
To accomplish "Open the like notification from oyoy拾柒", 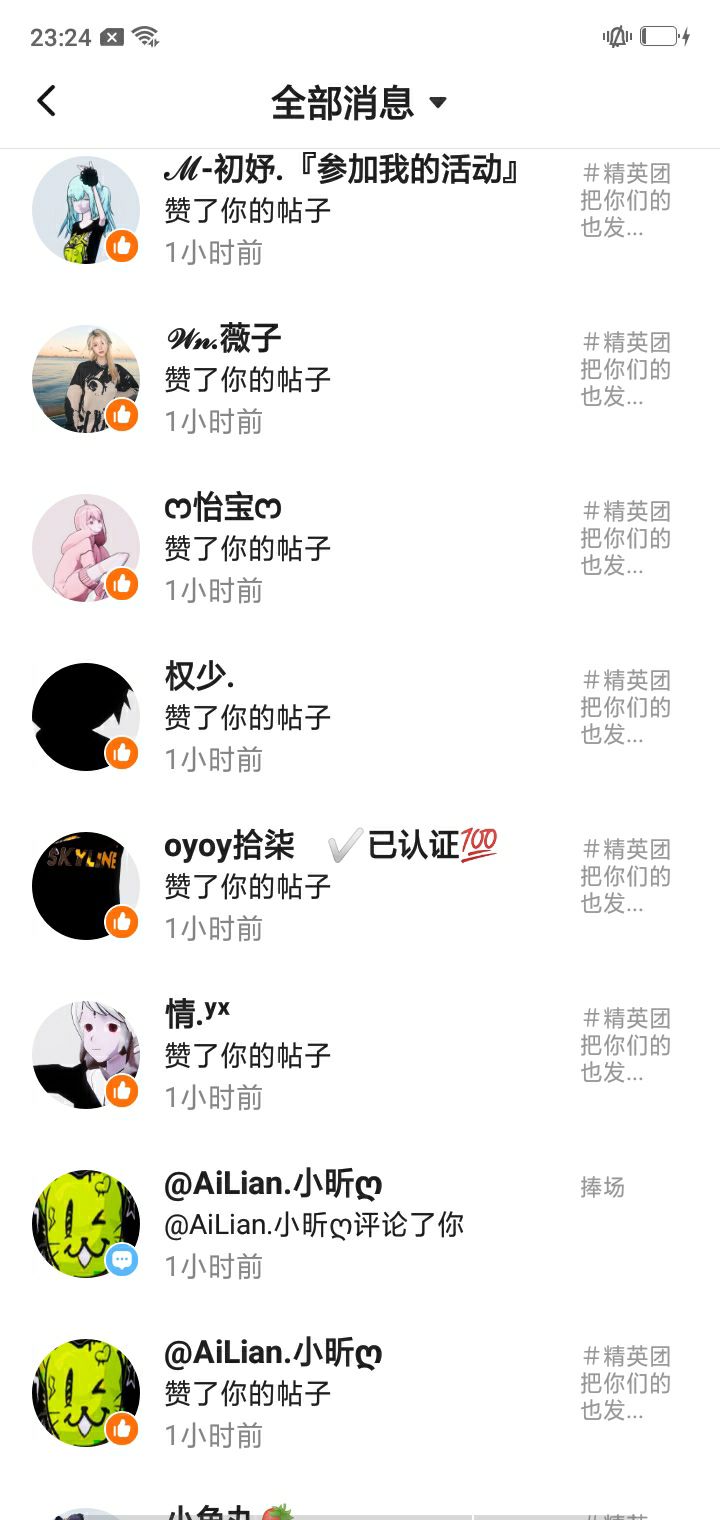I will [x=360, y=887].
